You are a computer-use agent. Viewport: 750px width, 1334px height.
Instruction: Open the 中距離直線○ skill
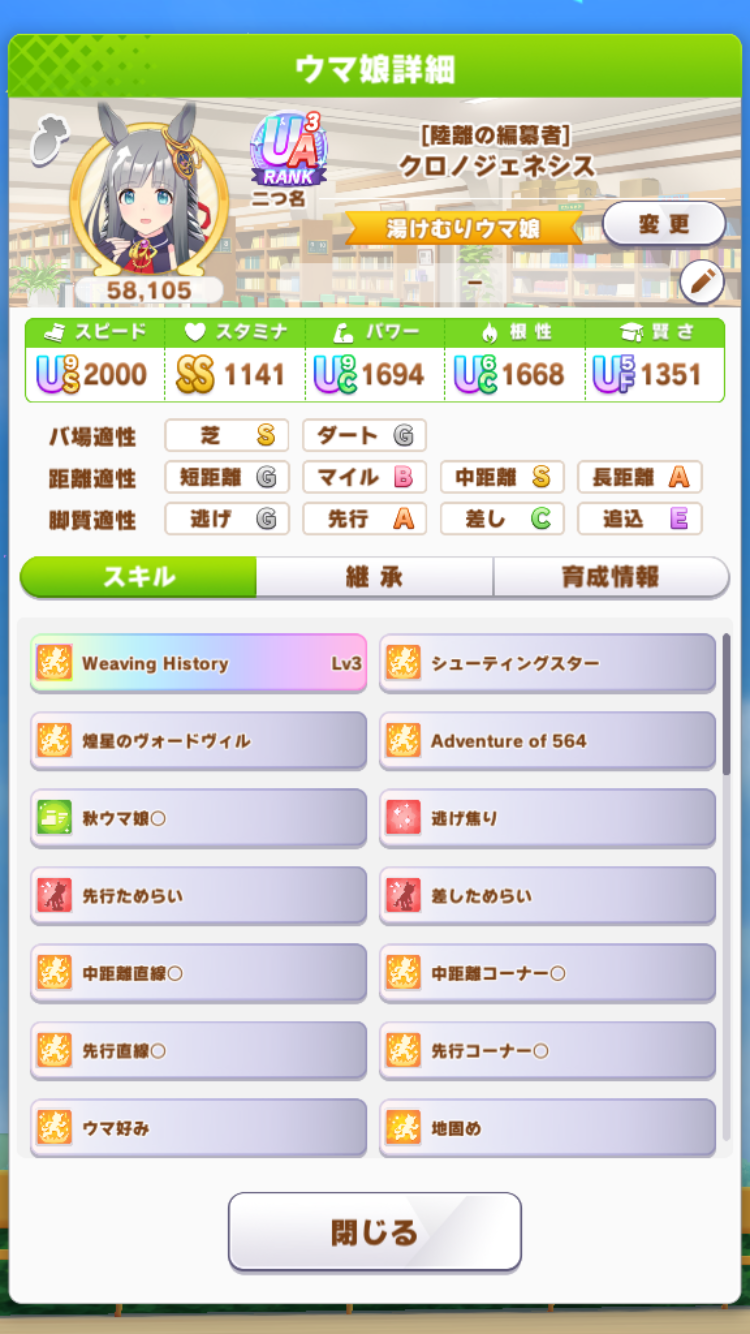(198, 973)
